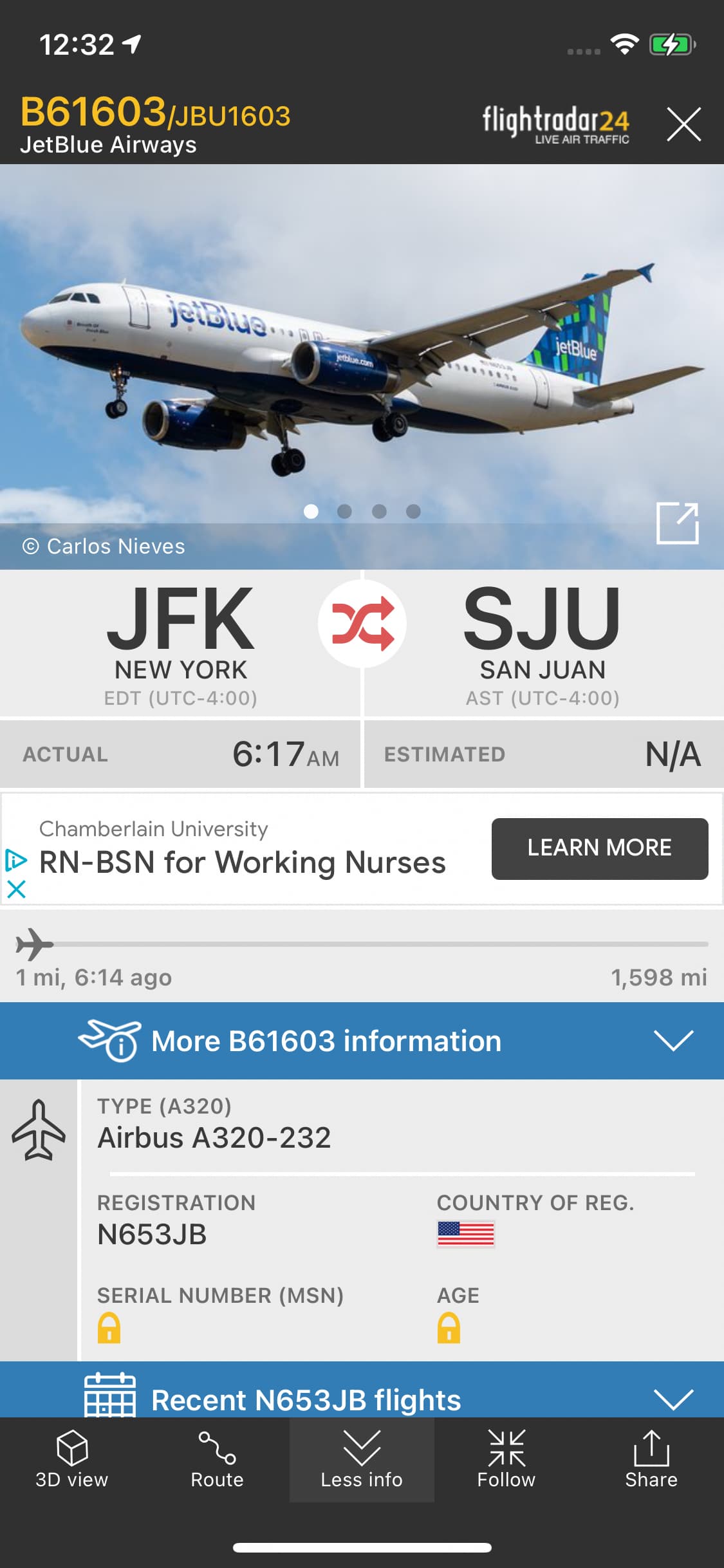Unlock the serial number (MSN) info
The width and height of the screenshot is (724, 1568).
click(109, 1327)
